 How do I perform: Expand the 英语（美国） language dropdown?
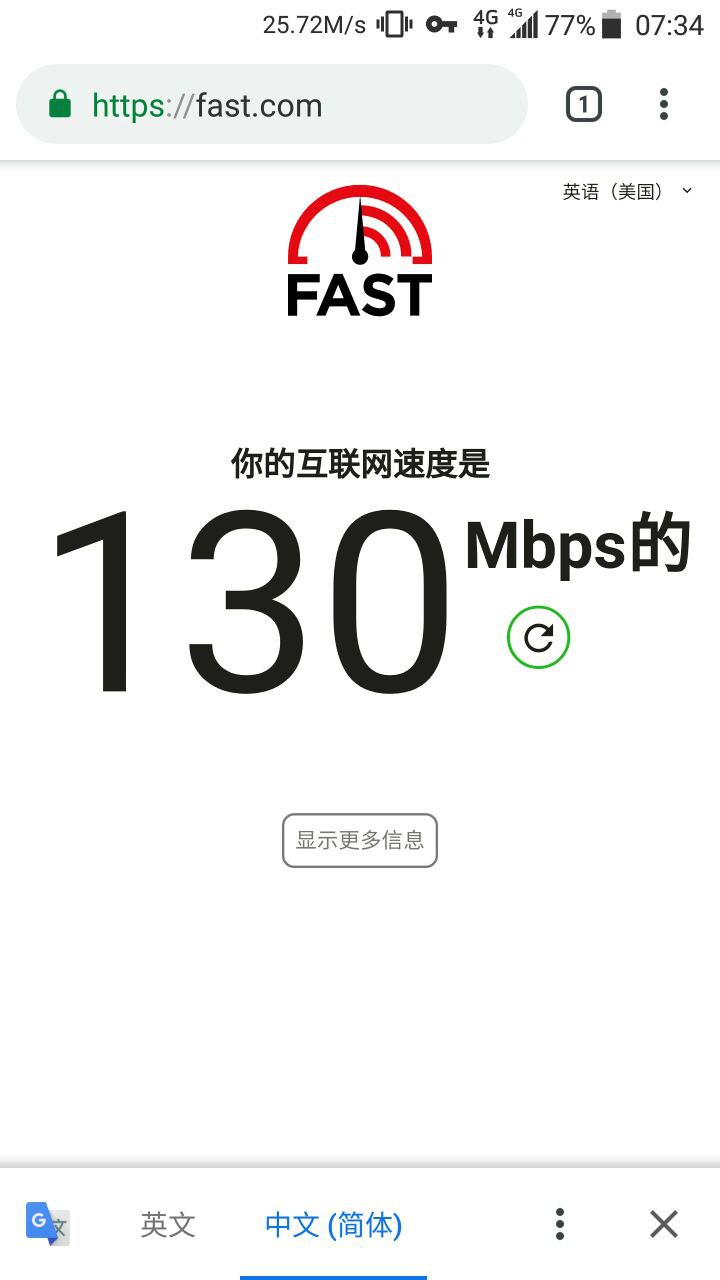(x=627, y=192)
